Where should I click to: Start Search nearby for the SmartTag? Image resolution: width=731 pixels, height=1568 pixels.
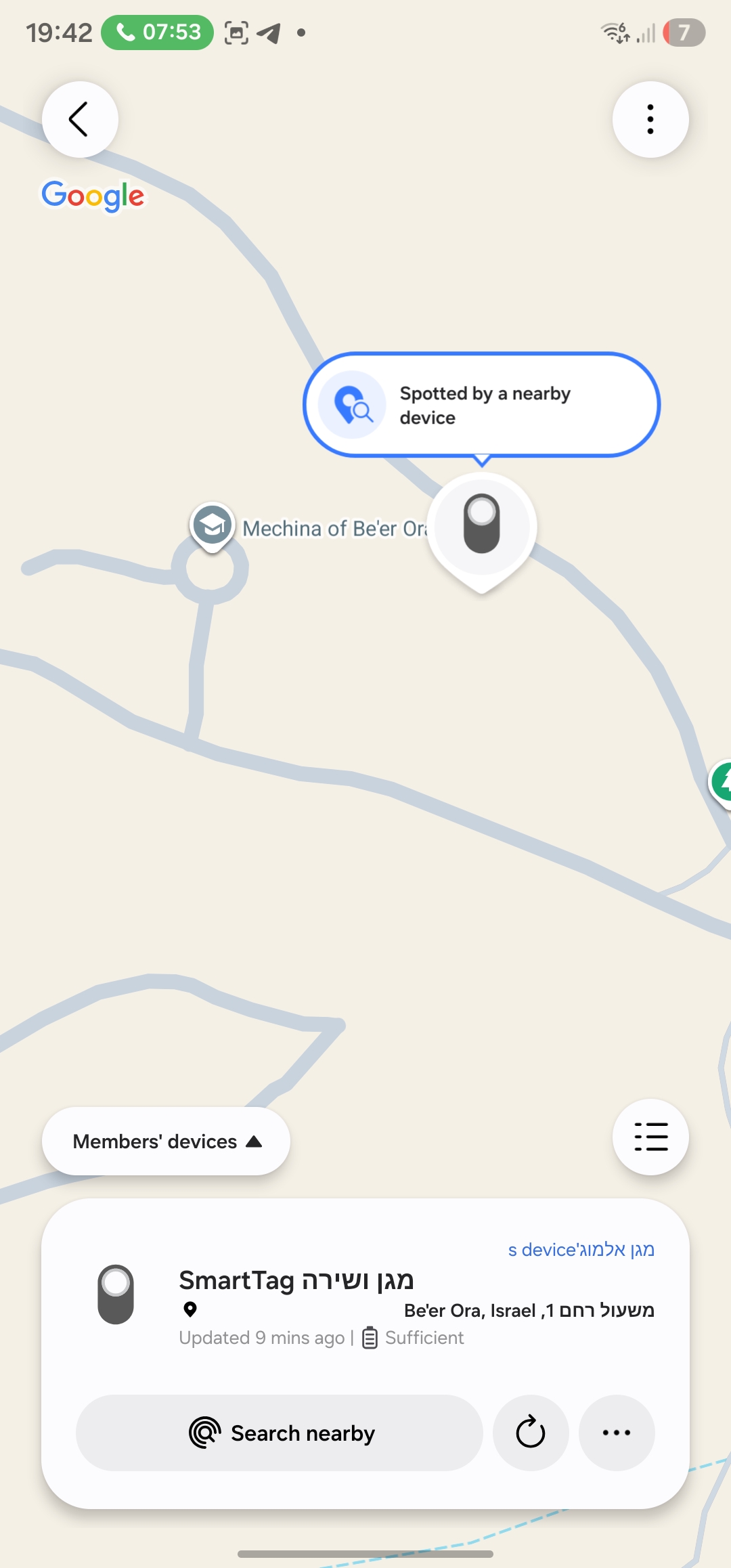point(280,1433)
